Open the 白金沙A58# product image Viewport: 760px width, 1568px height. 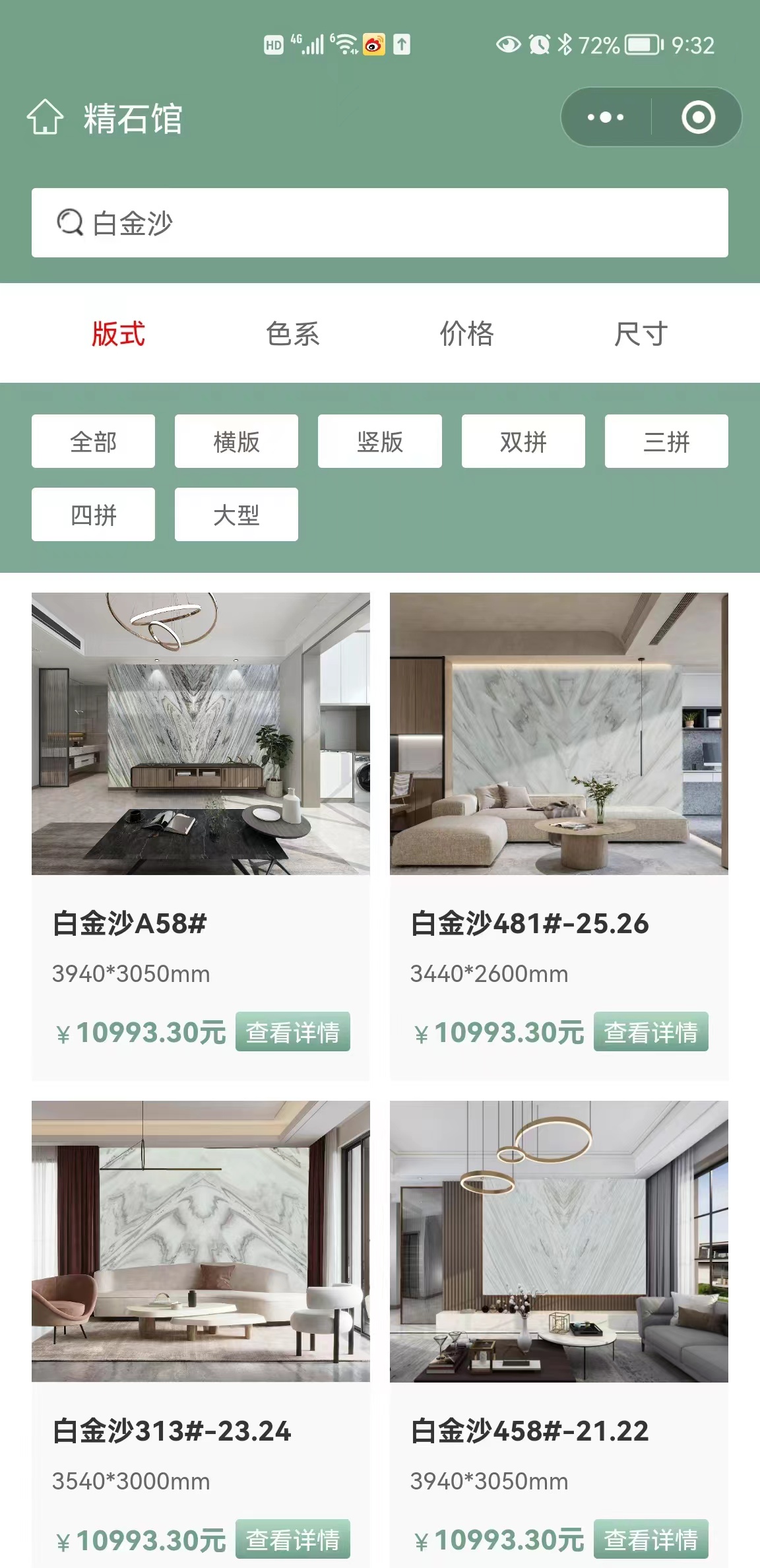(201, 733)
